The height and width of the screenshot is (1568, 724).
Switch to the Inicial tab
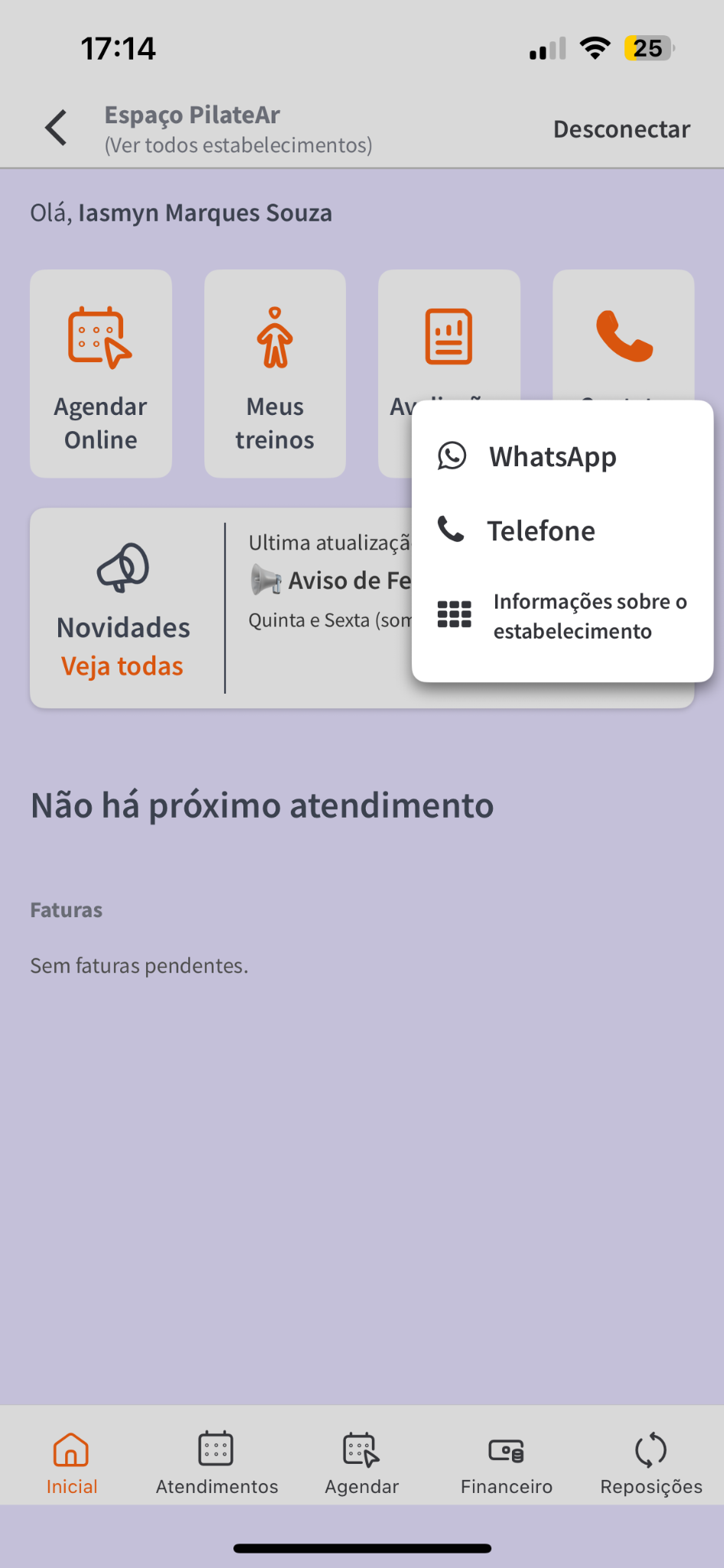71,1463
